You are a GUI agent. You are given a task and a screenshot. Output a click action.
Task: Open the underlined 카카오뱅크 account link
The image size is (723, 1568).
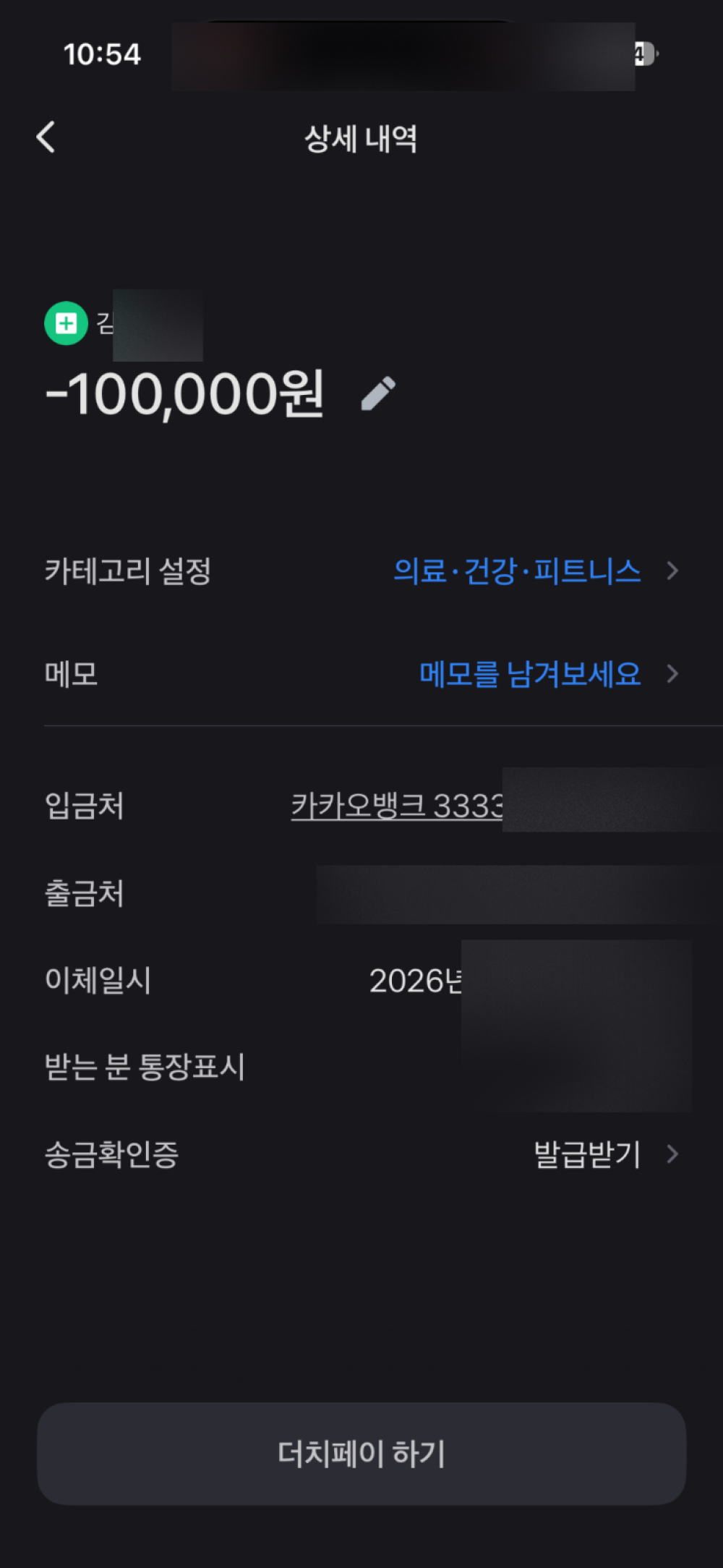coord(397,806)
